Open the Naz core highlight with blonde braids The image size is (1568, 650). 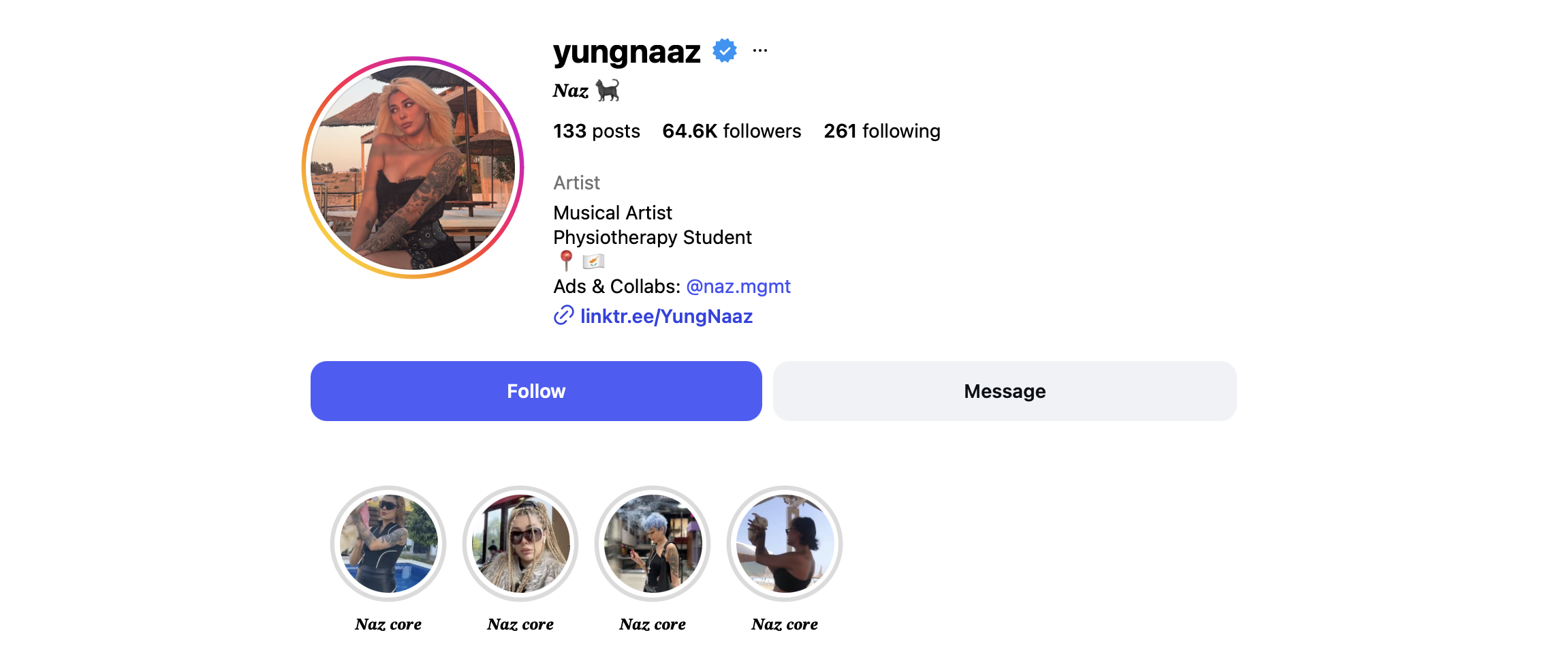(520, 544)
